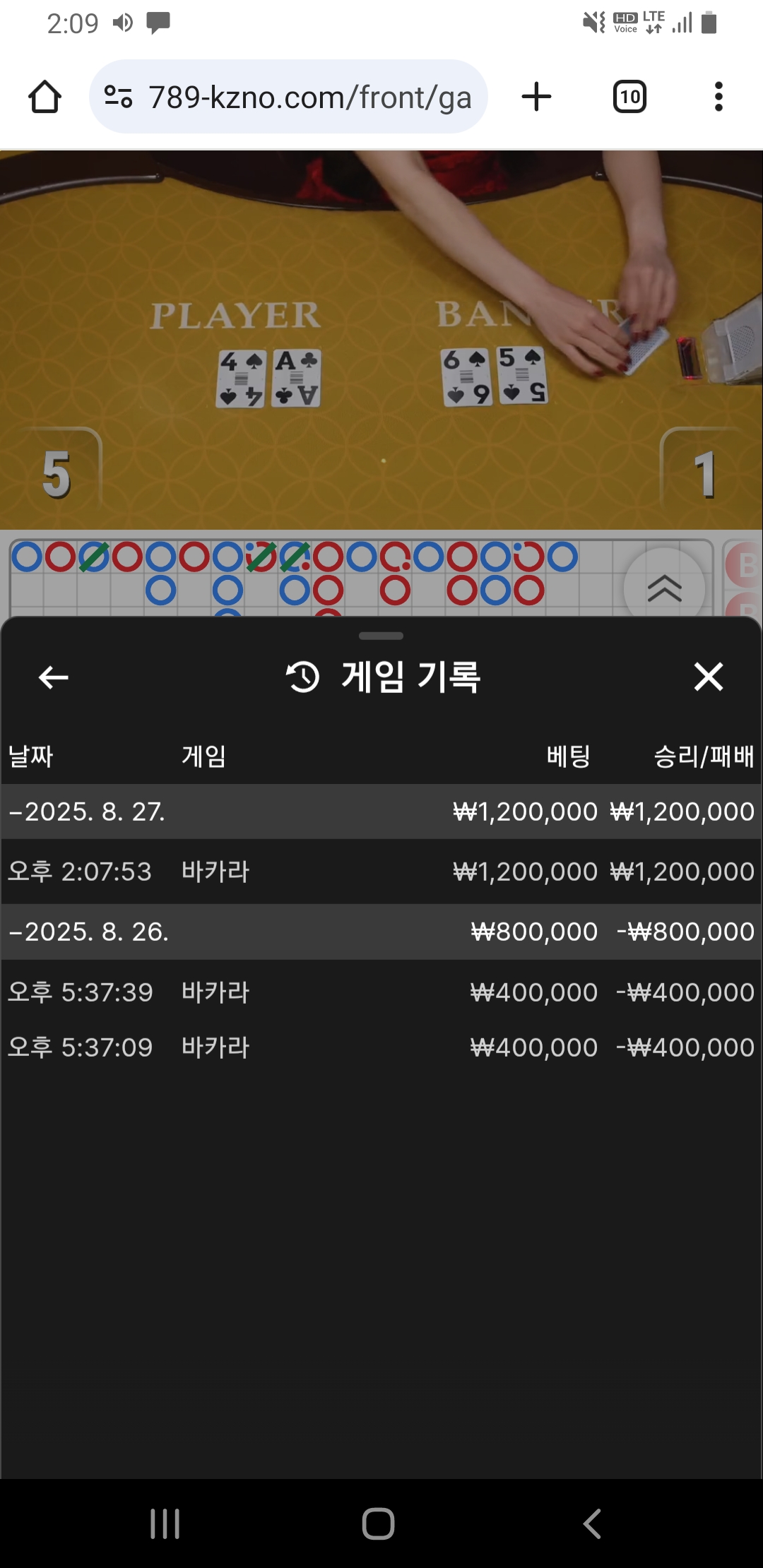This screenshot has height=1568, width=763.
Task: Open the browser overflow menu
Action: tap(718, 97)
